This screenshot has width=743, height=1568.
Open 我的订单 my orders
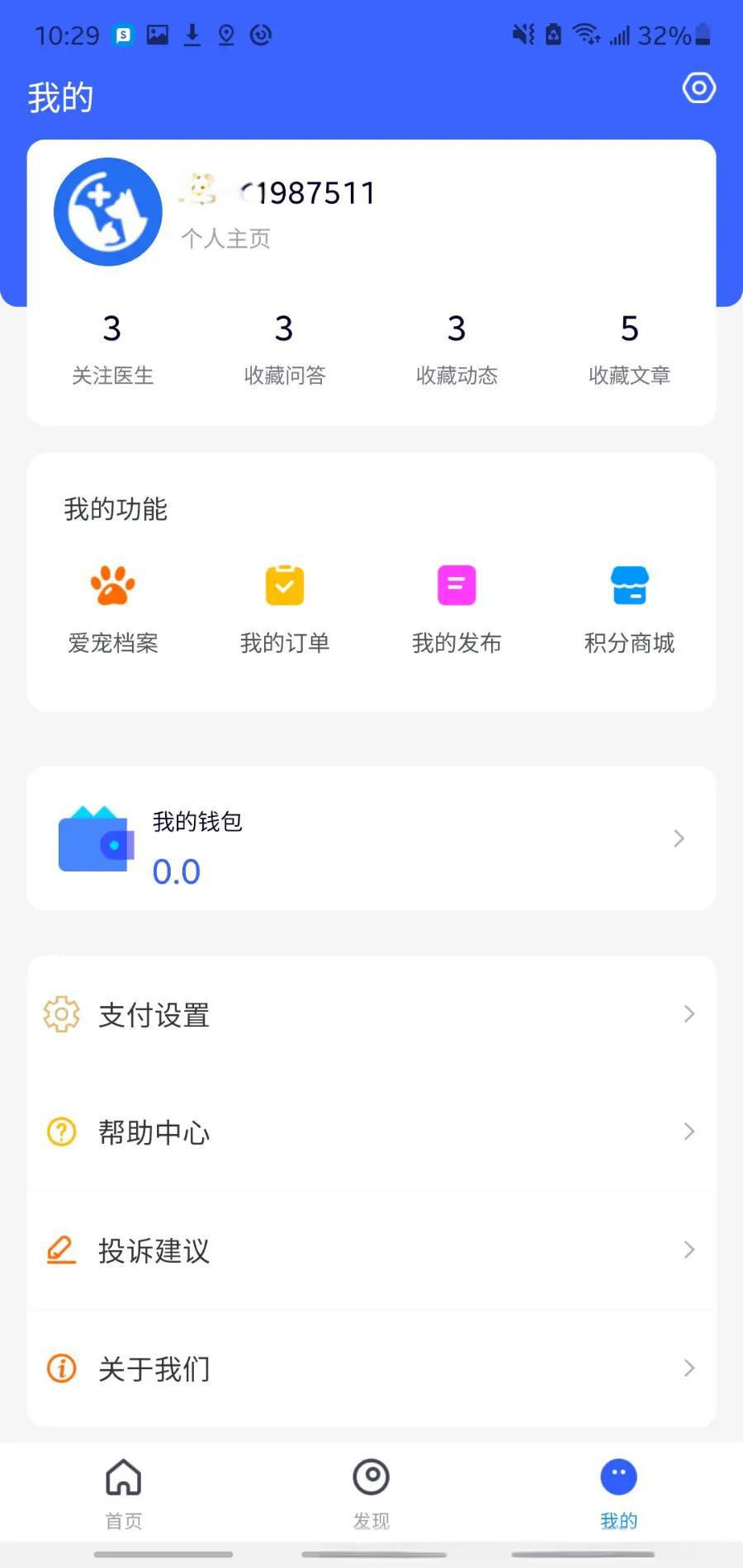coord(285,610)
